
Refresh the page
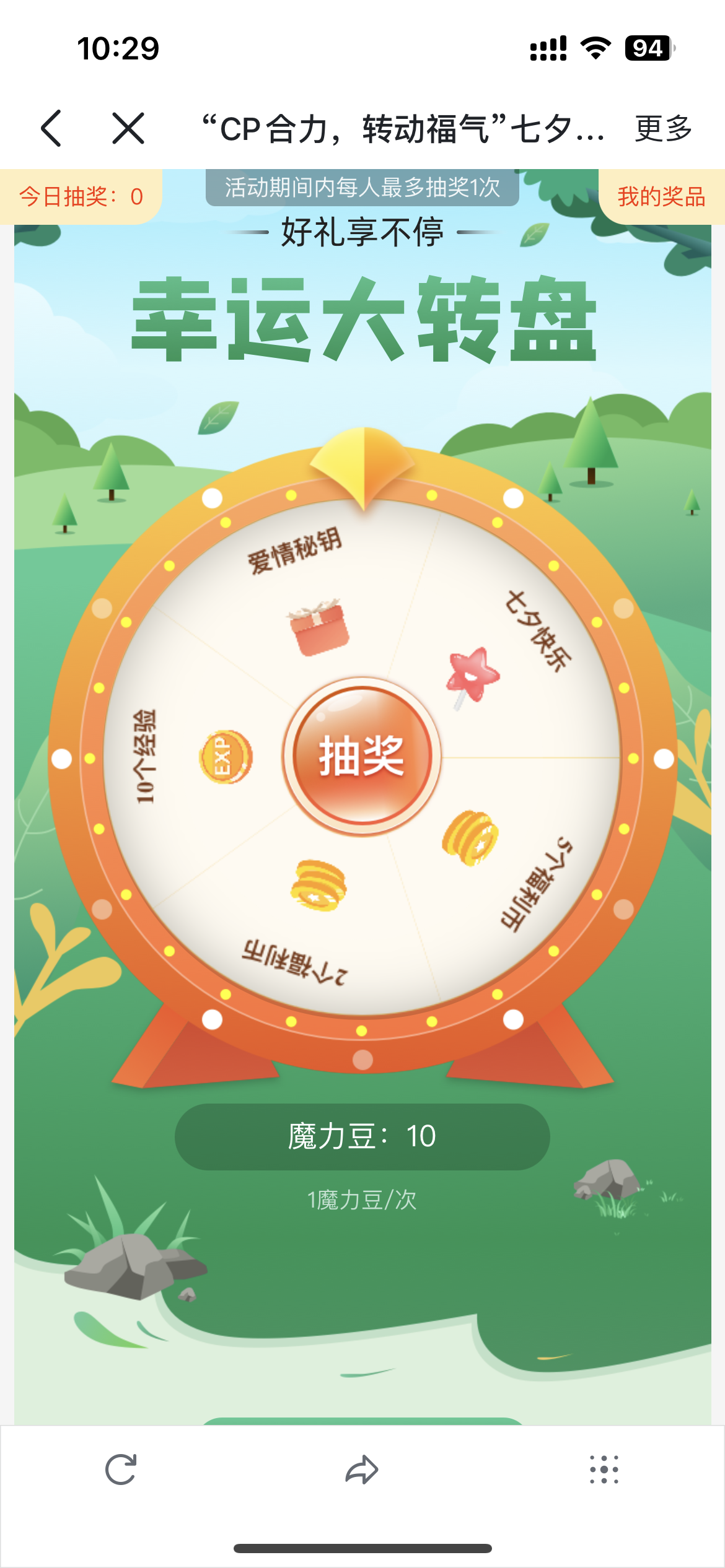pos(121,1470)
